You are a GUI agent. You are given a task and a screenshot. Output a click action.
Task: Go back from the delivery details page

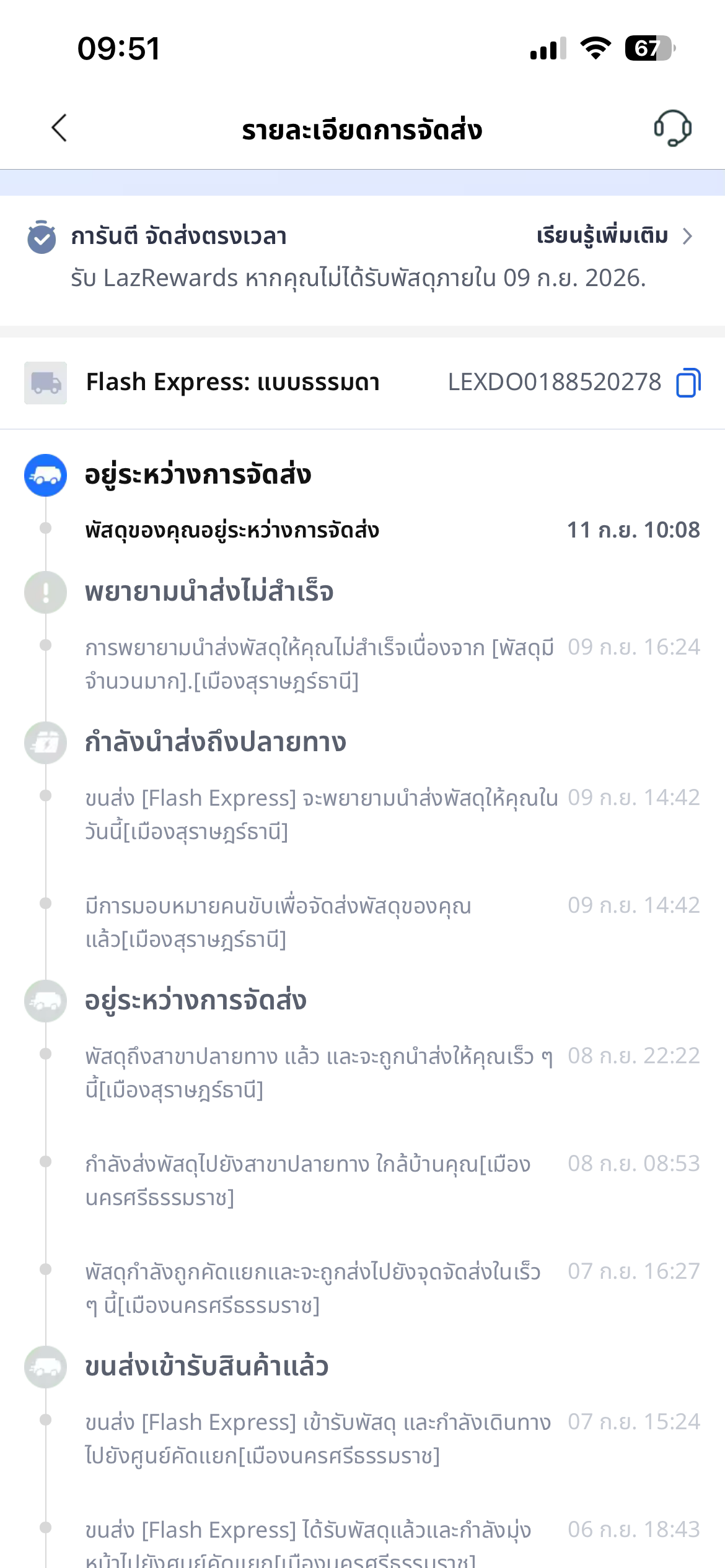coord(59,128)
